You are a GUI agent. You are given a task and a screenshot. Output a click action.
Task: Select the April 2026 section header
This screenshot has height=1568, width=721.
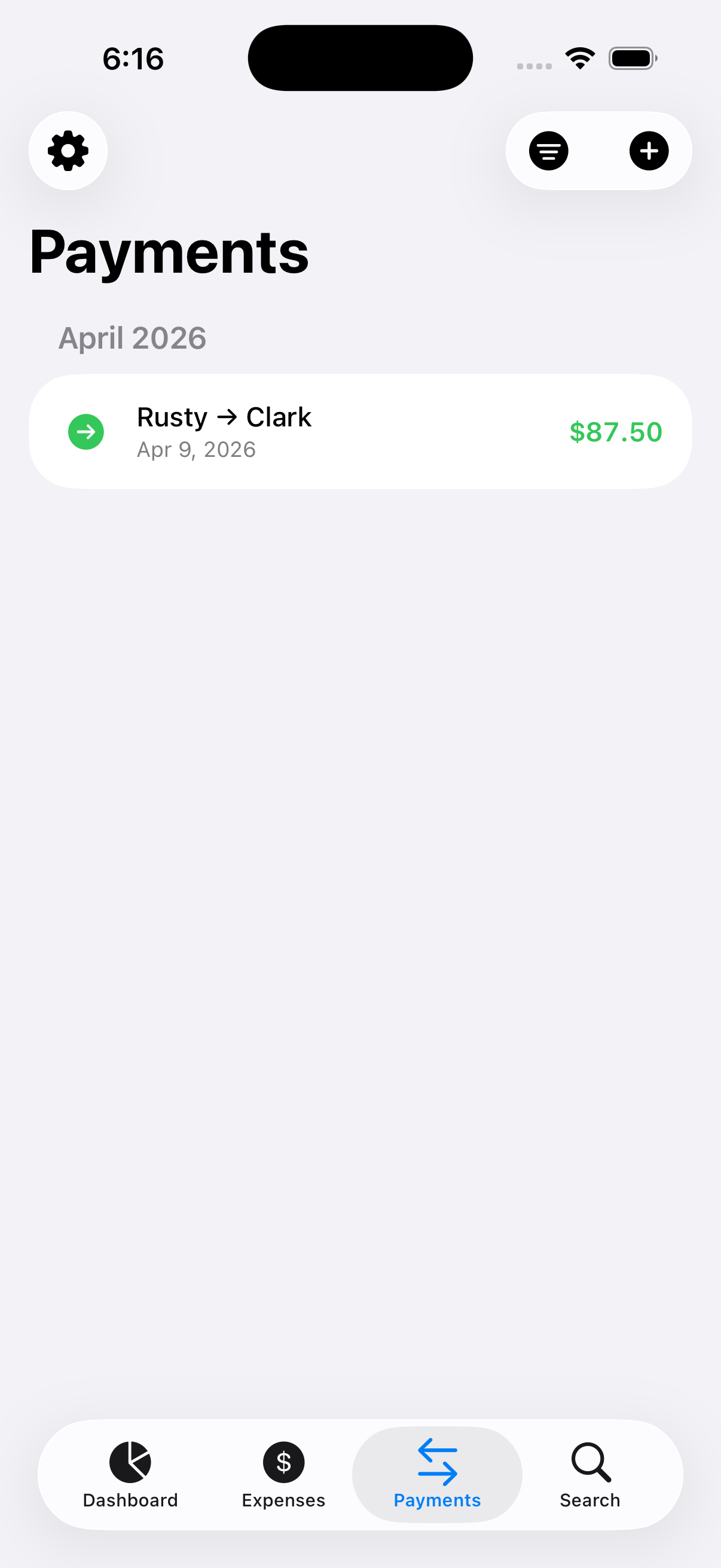(133, 338)
